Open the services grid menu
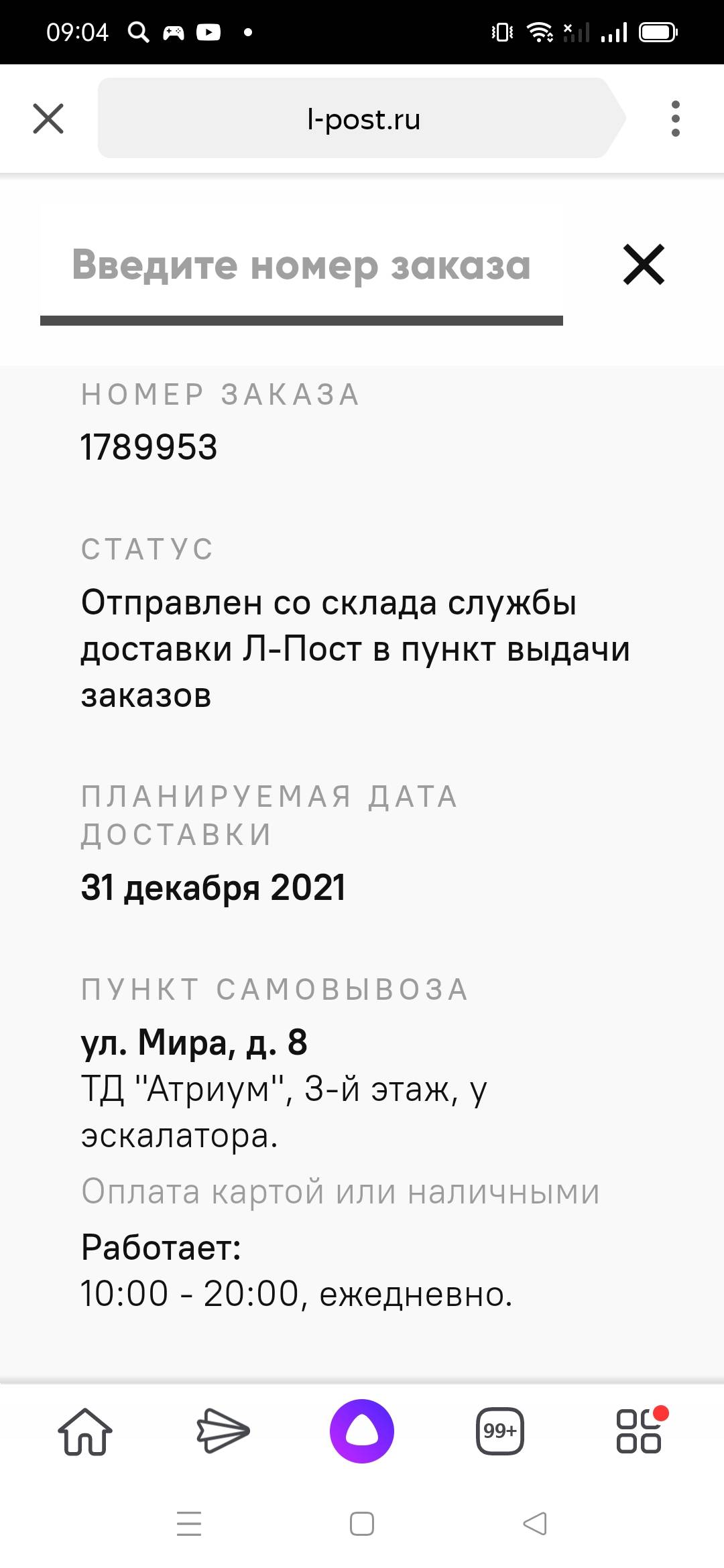Image resolution: width=724 pixels, height=1568 pixels. [x=640, y=1430]
